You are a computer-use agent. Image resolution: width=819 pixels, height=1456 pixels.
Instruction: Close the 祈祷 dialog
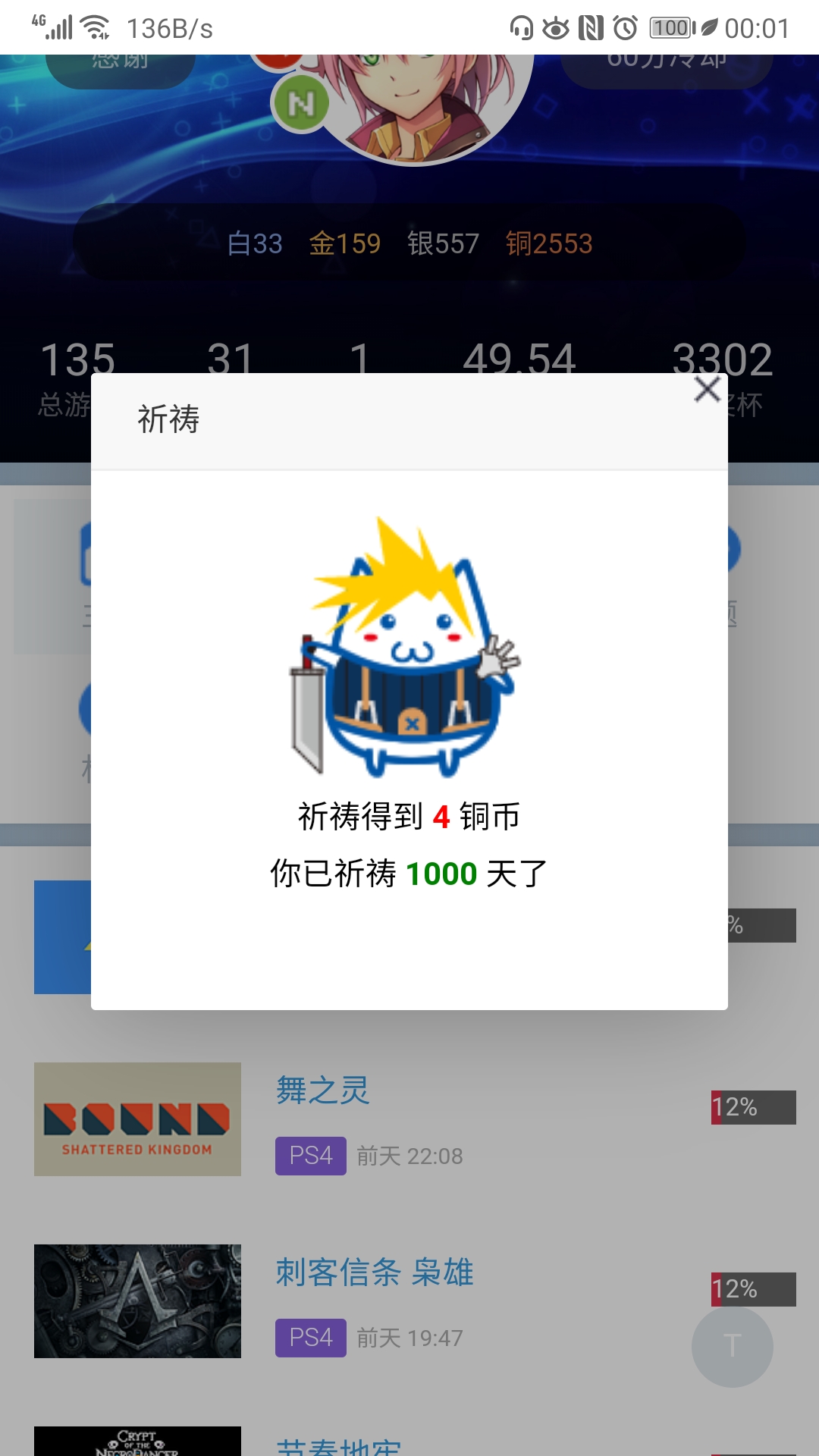[x=707, y=390]
